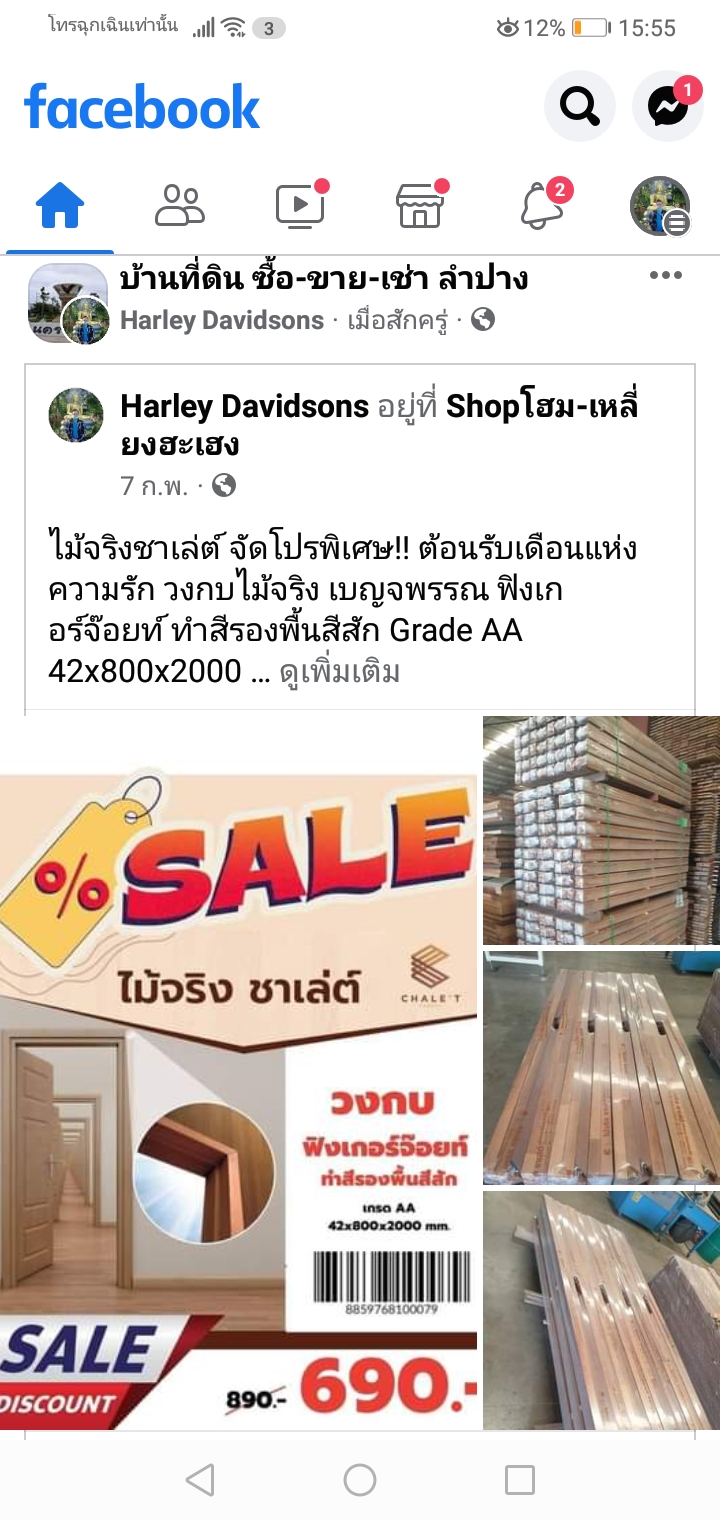Open the post's three-dot options menu
The image size is (720, 1520).
point(665,276)
